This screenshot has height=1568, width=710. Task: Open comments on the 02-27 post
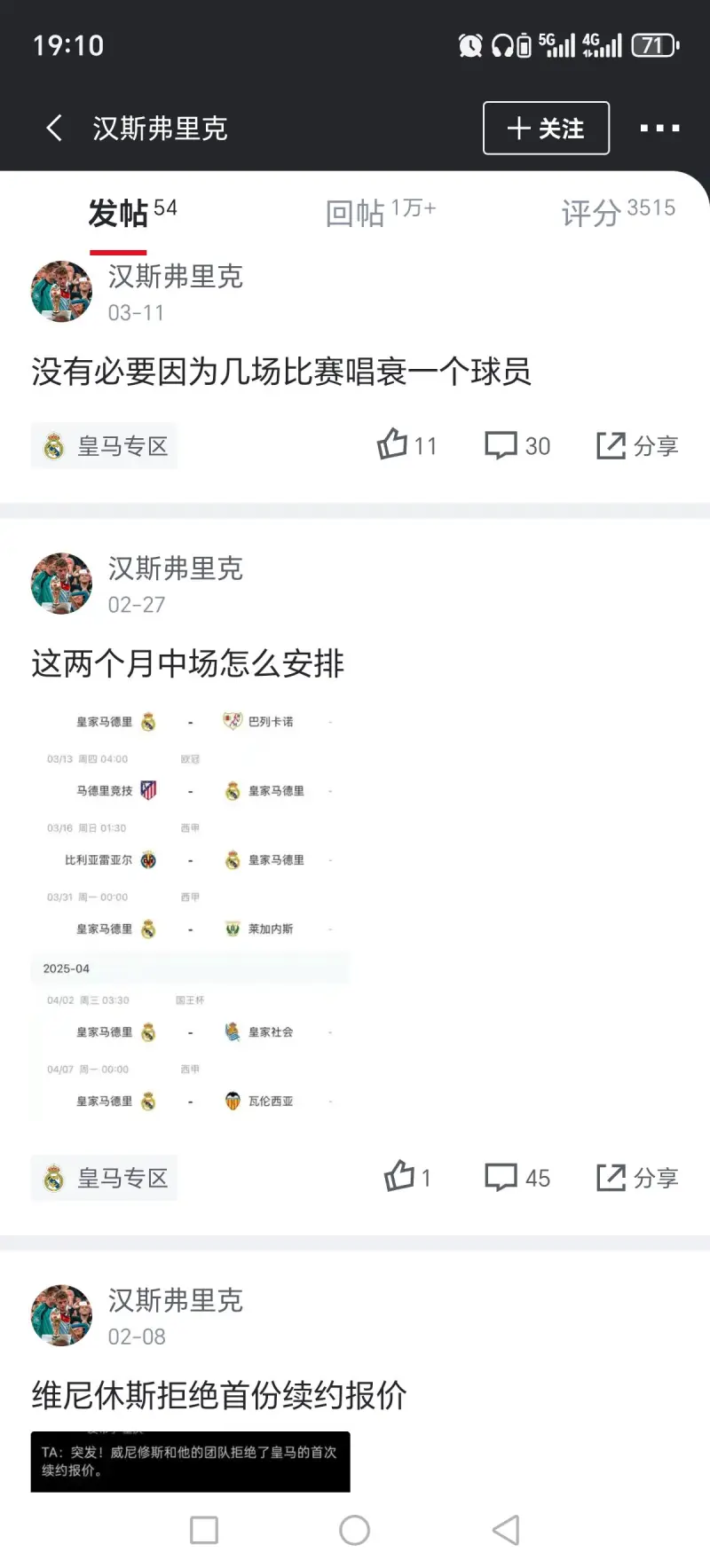point(517,1178)
